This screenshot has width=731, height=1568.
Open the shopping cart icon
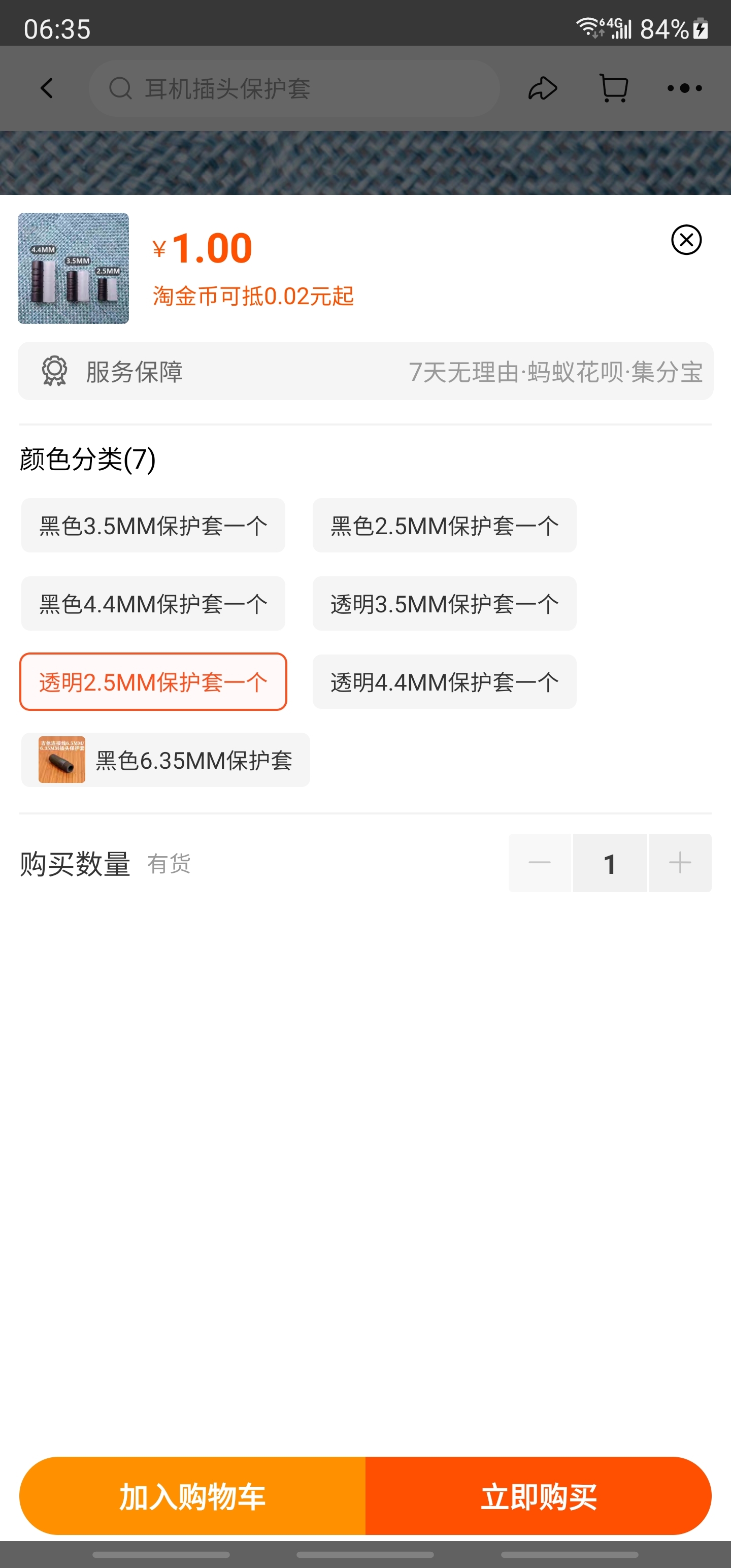[x=614, y=88]
